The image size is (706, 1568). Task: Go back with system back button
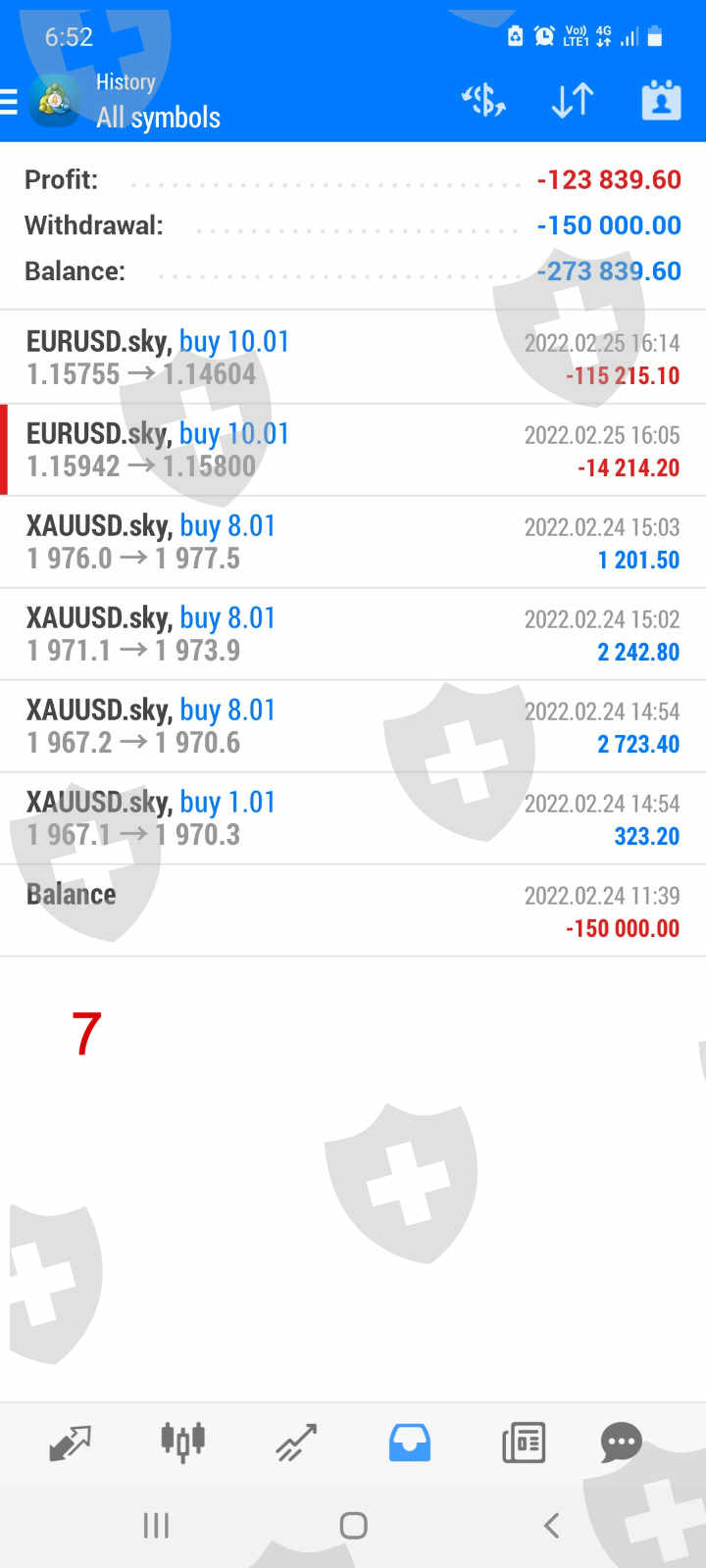tap(551, 1525)
